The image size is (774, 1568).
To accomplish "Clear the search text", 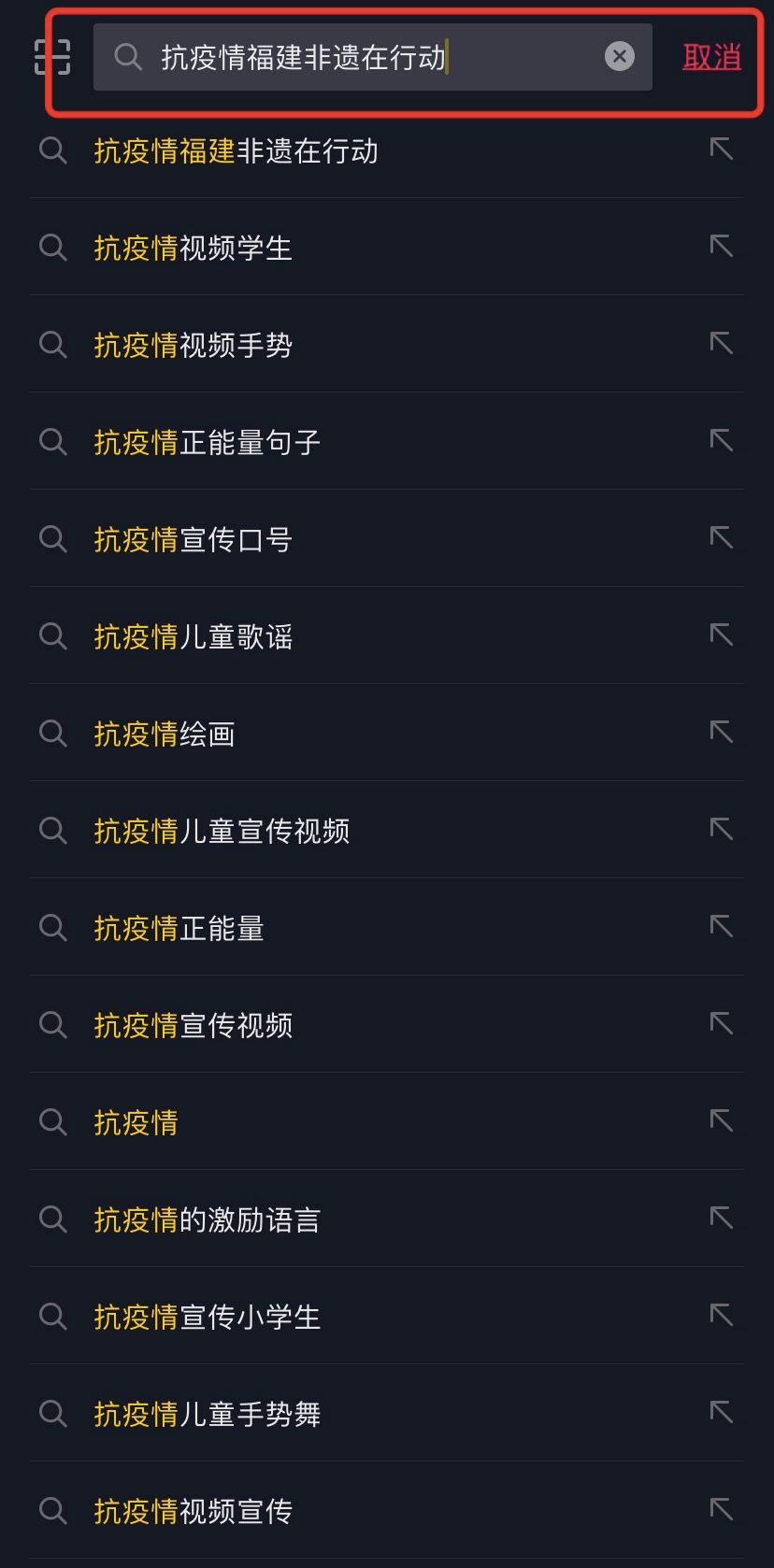I will click(619, 57).
